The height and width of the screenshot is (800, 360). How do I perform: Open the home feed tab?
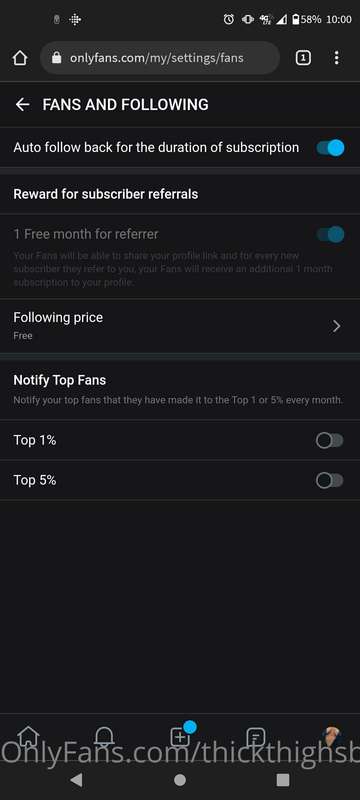click(x=28, y=737)
